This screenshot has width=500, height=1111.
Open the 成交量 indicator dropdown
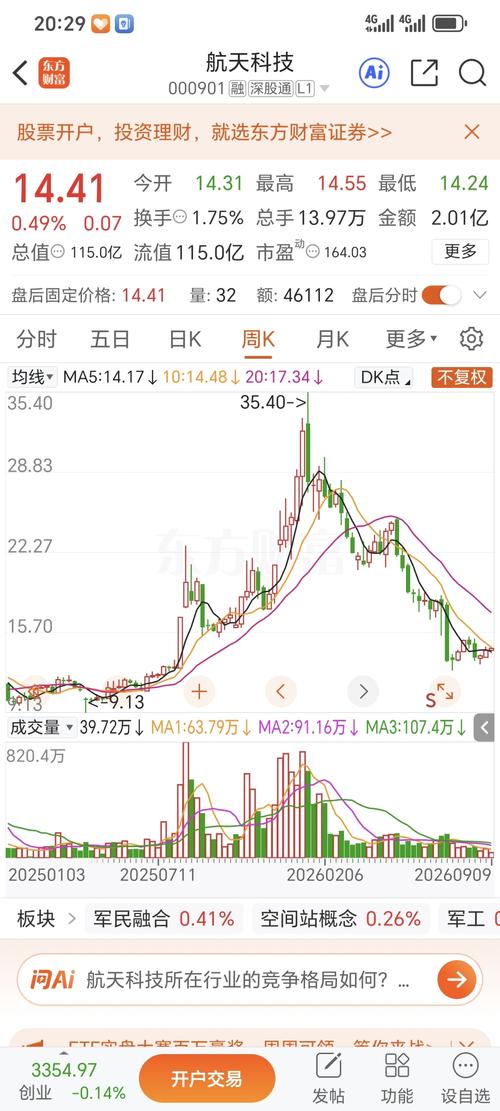(41, 728)
